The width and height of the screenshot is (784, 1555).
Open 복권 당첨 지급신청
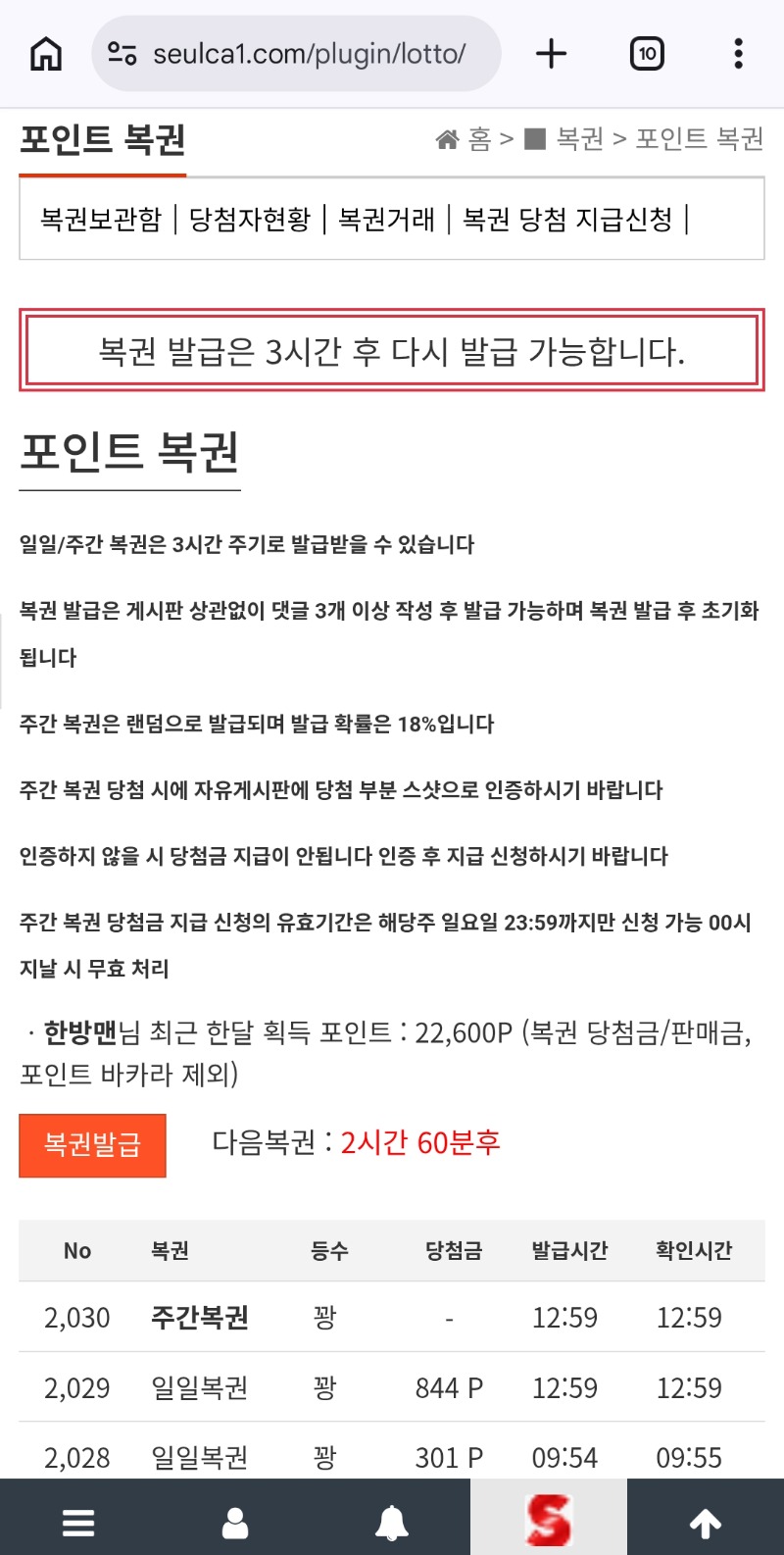tap(567, 219)
